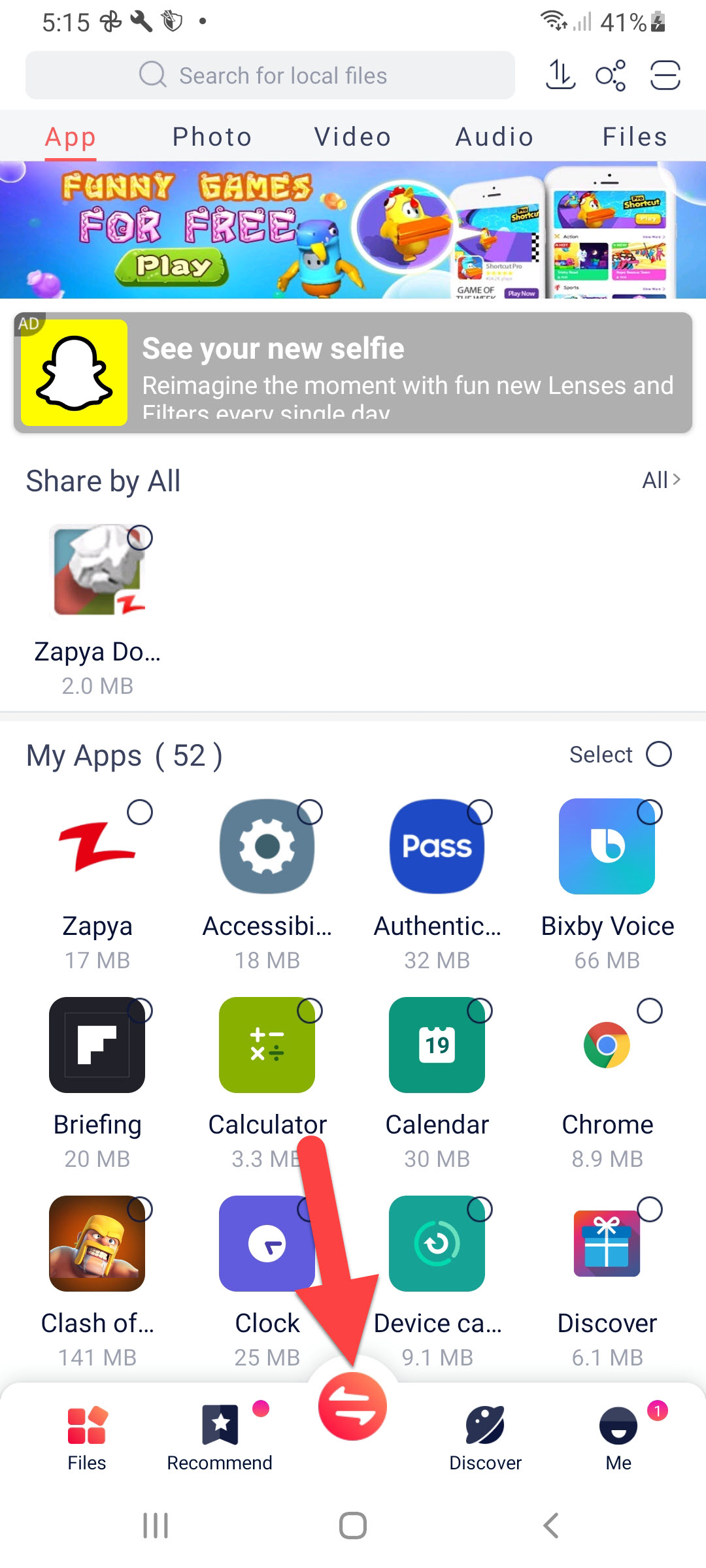Open the scan icon in top bar
This screenshot has width=706, height=1568.
pyautogui.click(x=665, y=75)
